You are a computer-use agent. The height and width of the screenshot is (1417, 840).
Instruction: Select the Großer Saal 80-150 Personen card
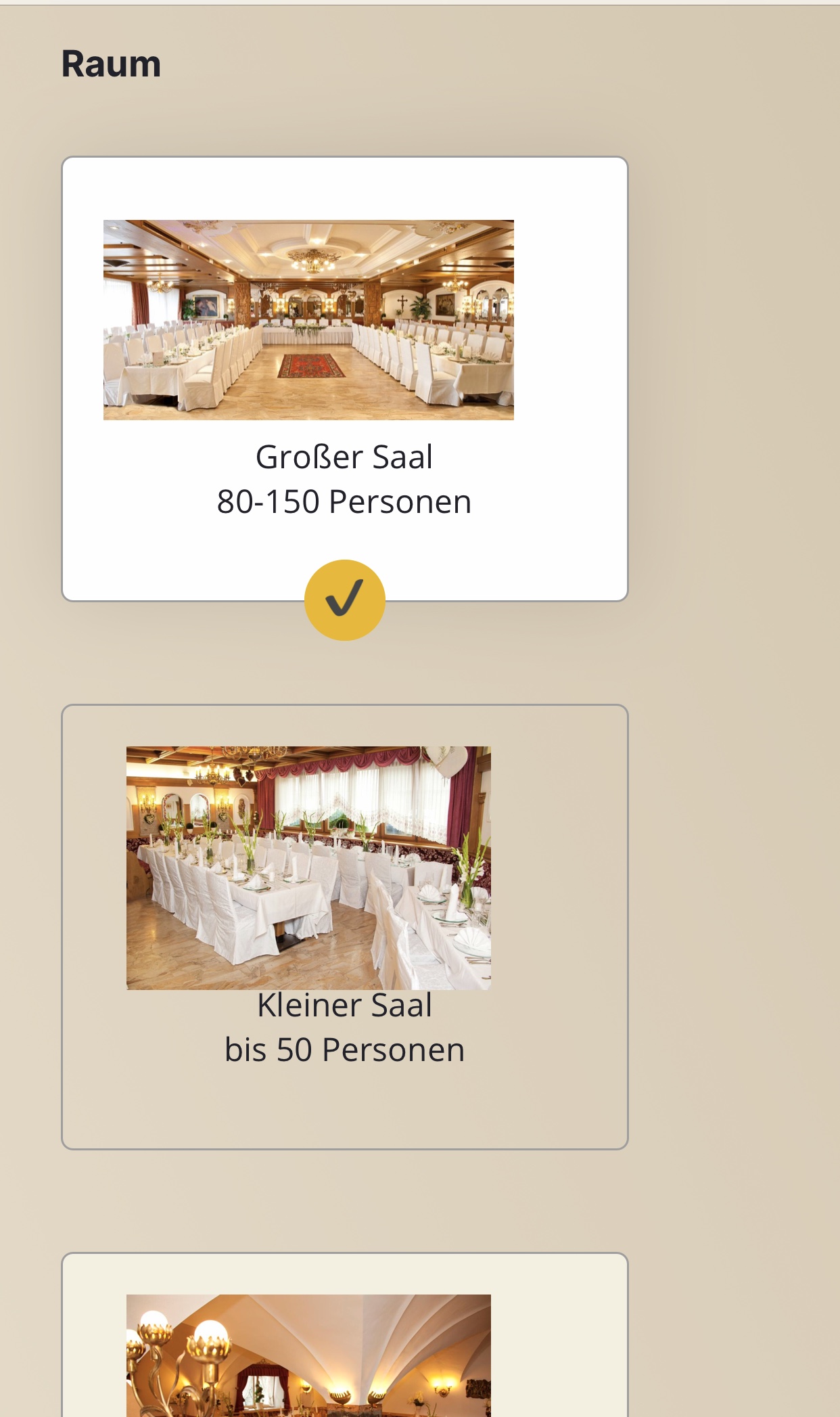pyautogui.click(x=345, y=379)
